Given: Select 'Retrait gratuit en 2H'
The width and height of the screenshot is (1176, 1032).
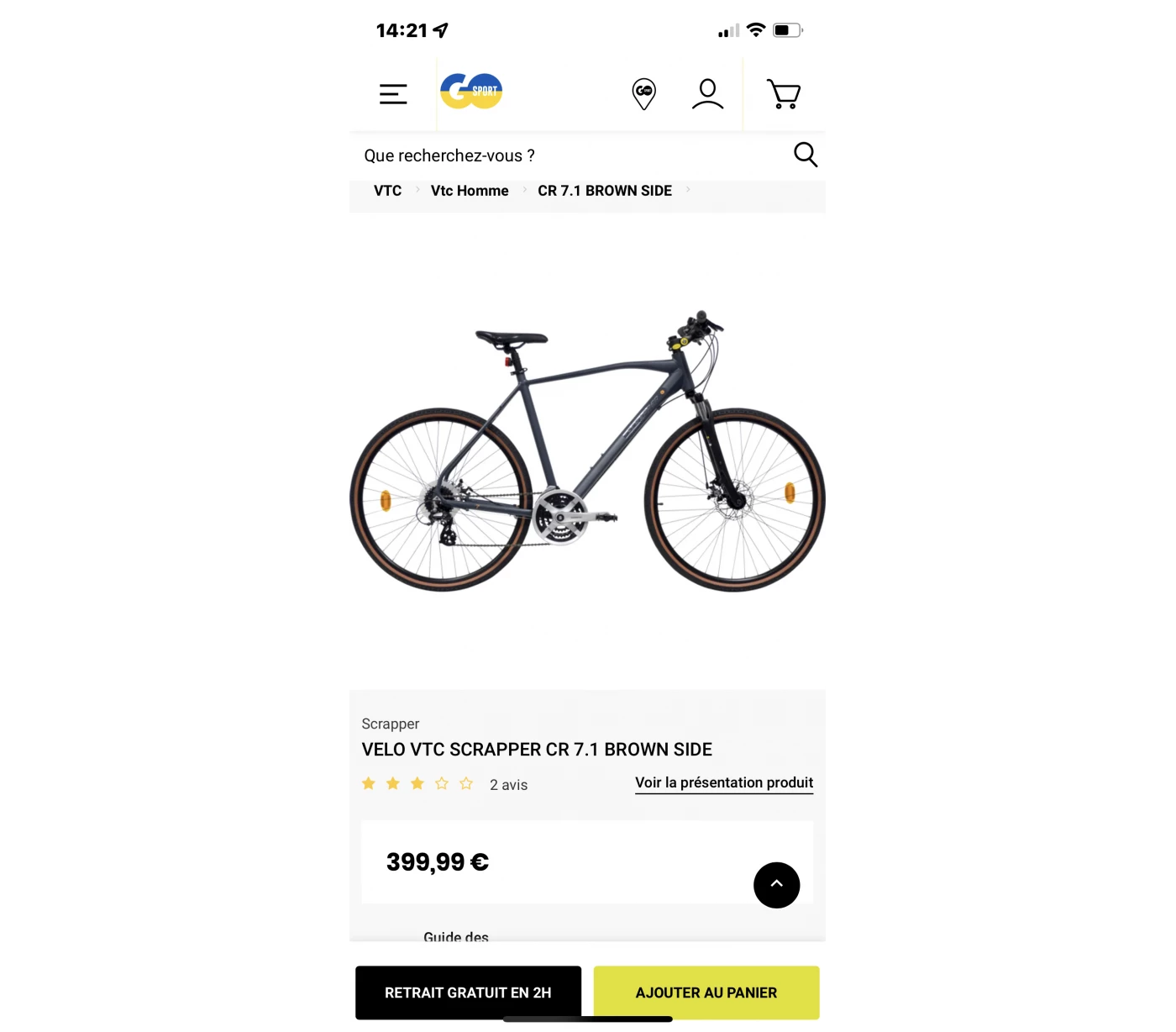Looking at the screenshot, I should pyautogui.click(x=468, y=993).
